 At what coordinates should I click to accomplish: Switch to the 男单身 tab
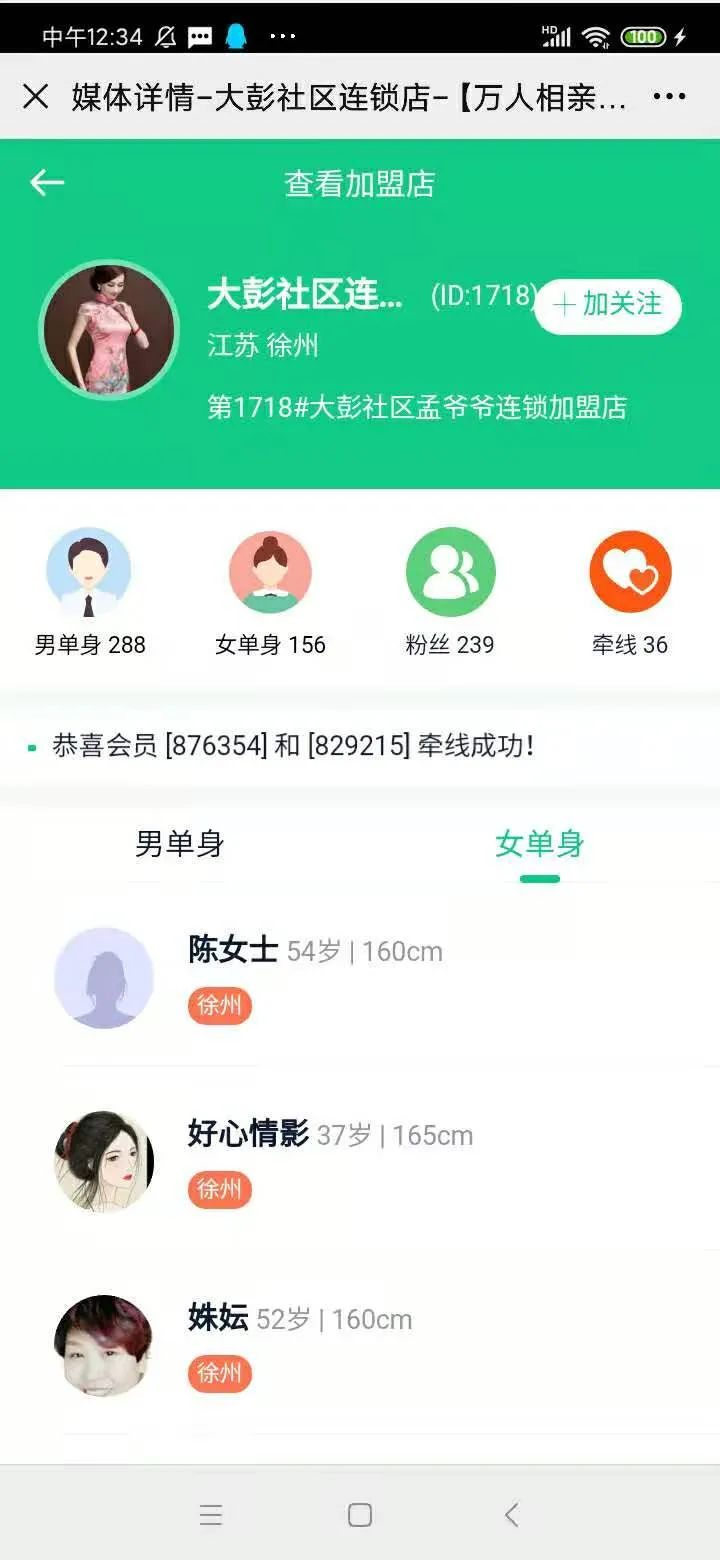180,845
